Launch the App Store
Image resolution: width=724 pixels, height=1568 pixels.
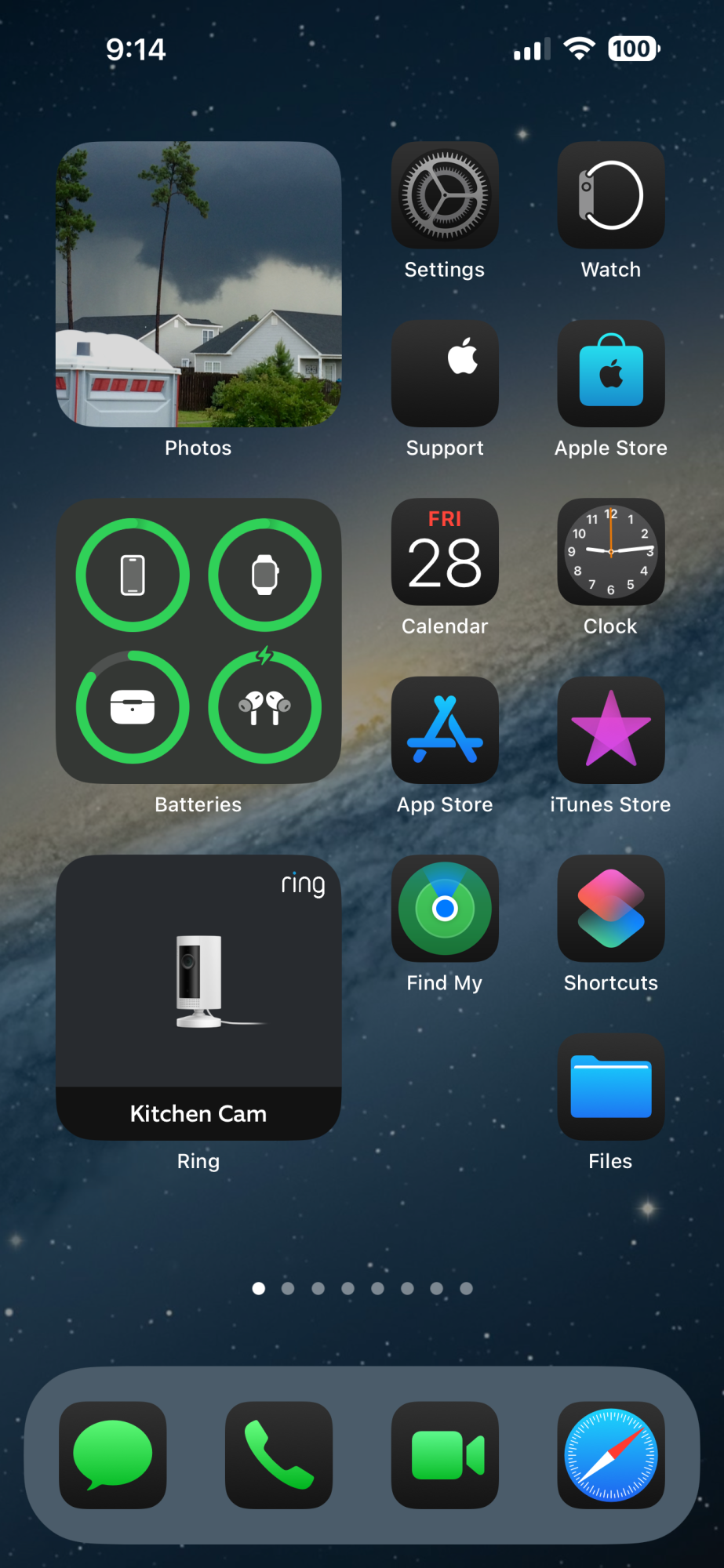(445, 730)
